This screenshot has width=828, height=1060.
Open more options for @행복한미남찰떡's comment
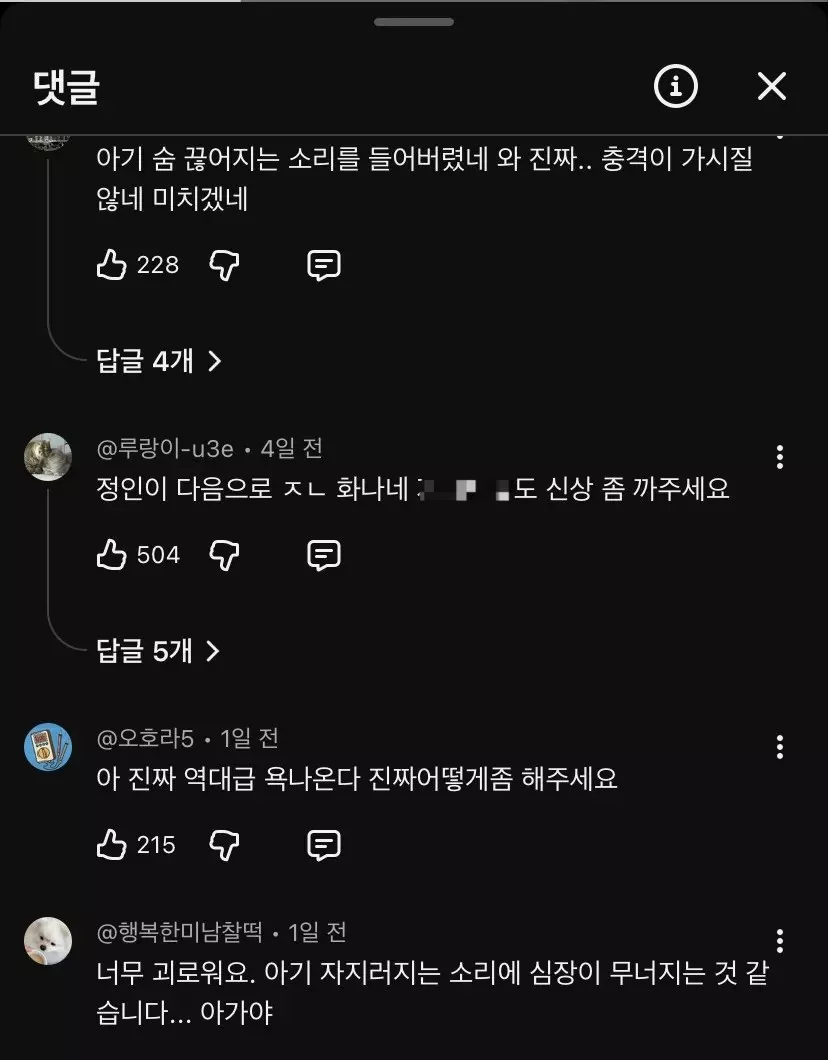click(779, 941)
